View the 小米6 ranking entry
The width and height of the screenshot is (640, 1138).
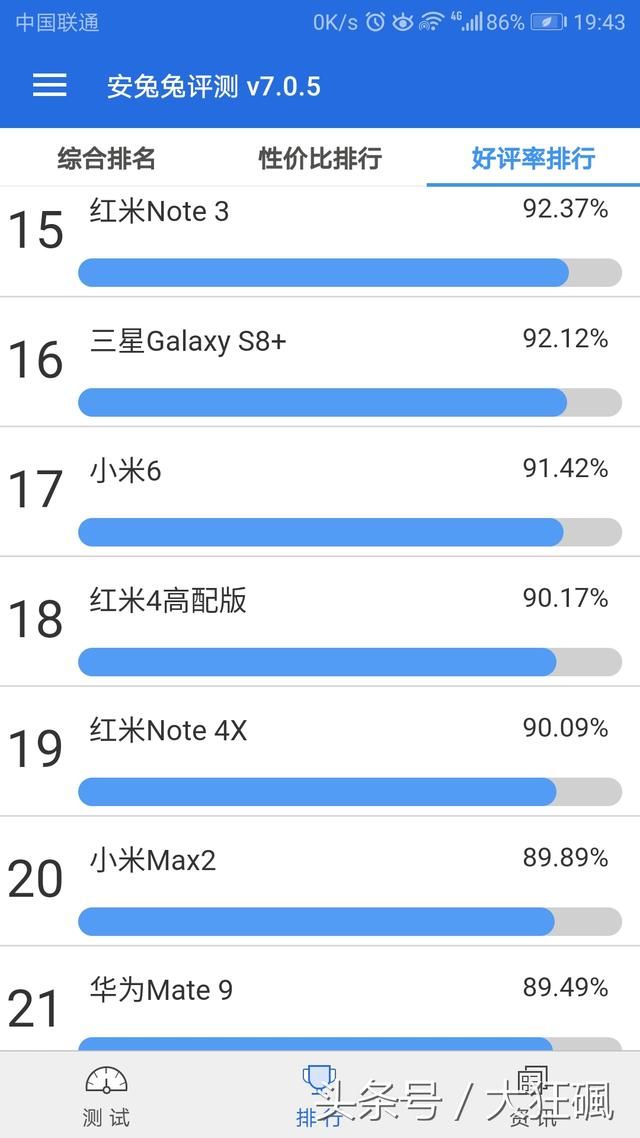coord(320,492)
